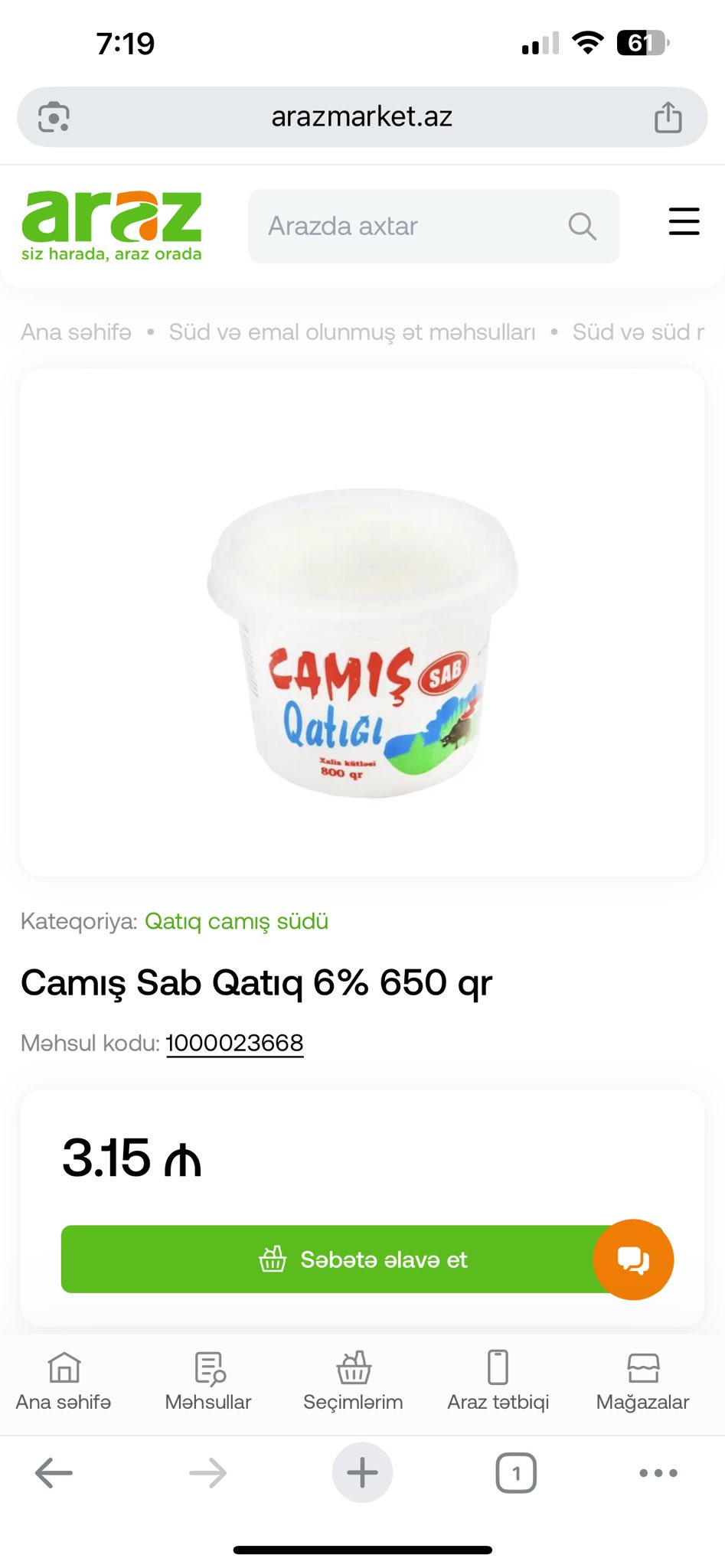Show open browser tabs
This screenshot has height=1568, width=725.
(x=516, y=1472)
